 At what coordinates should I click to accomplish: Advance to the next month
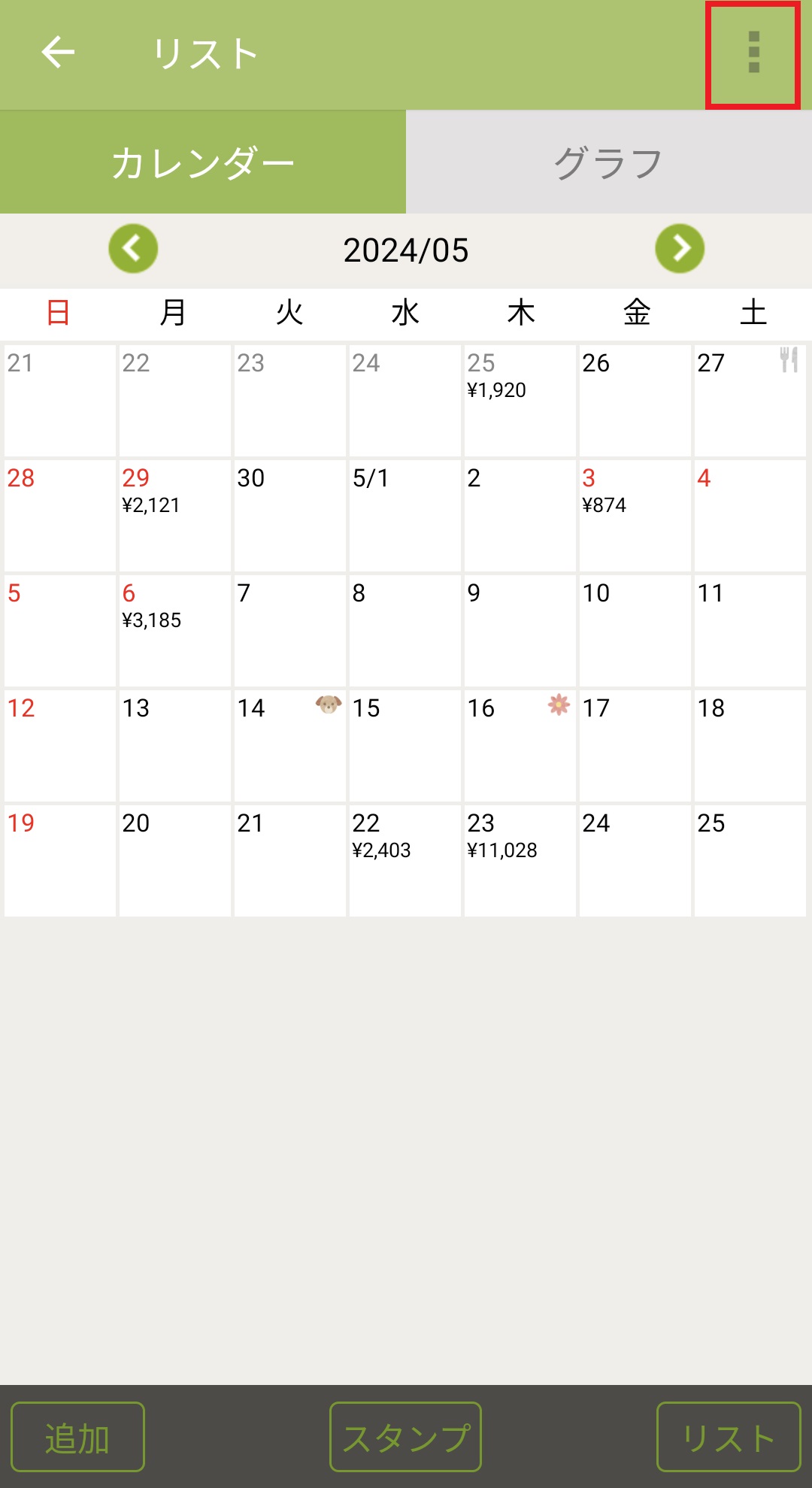[680, 249]
